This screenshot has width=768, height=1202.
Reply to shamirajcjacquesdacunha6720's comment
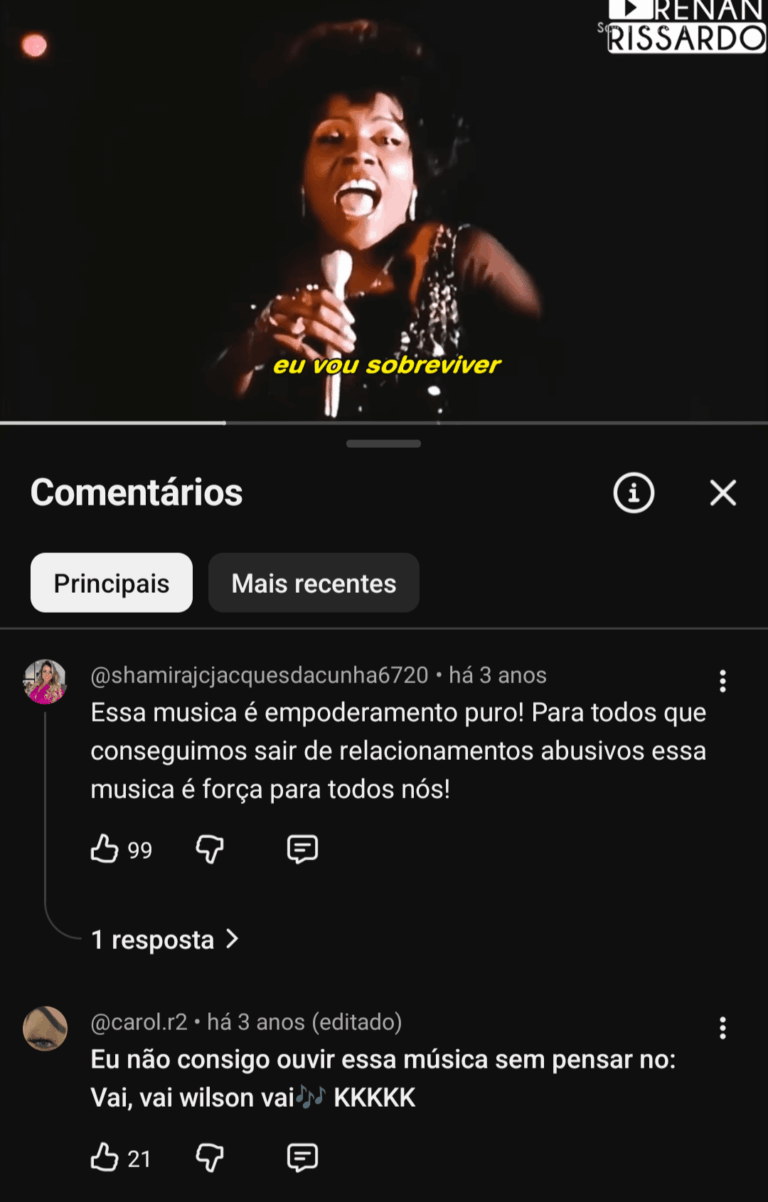click(x=302, y=849)
